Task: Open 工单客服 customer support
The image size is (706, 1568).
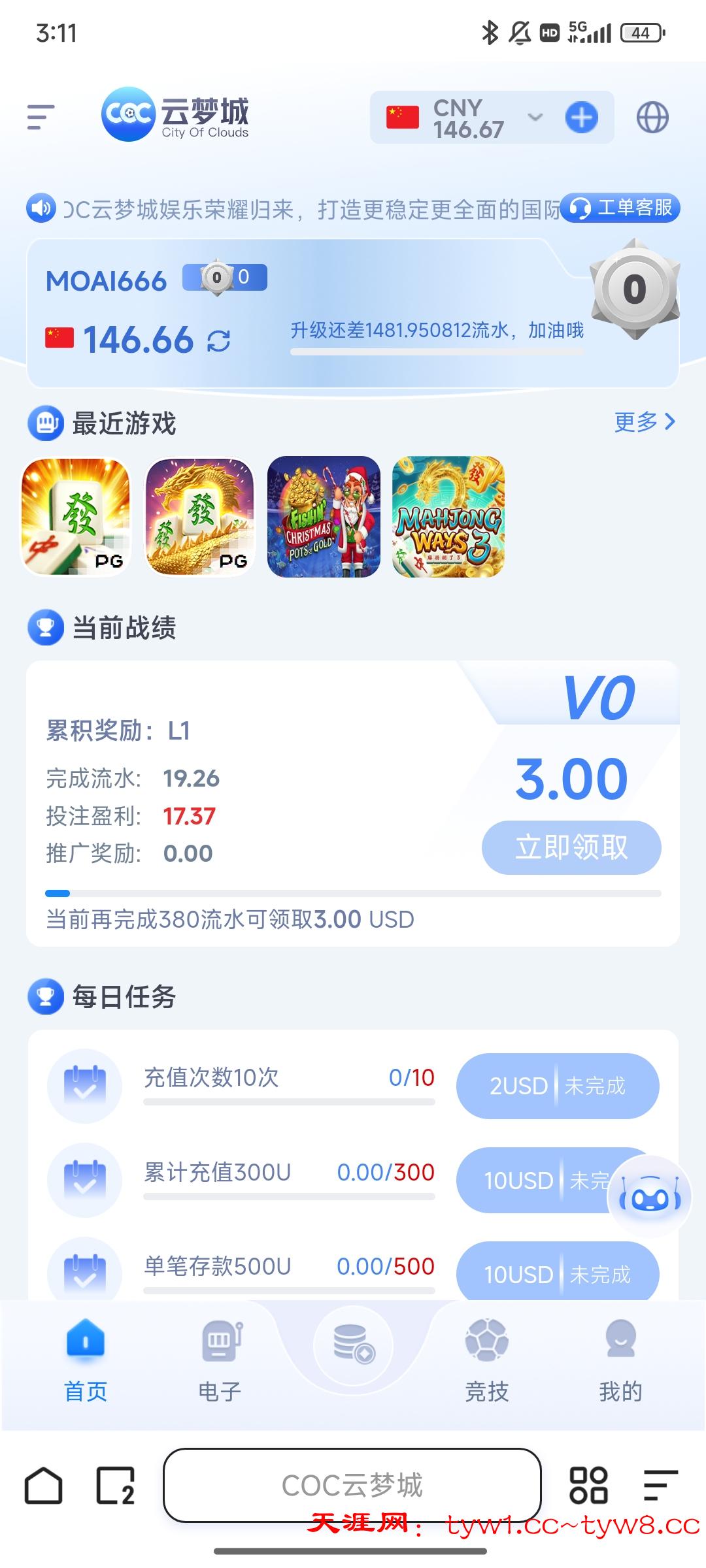Action: (x=620, y=209)
